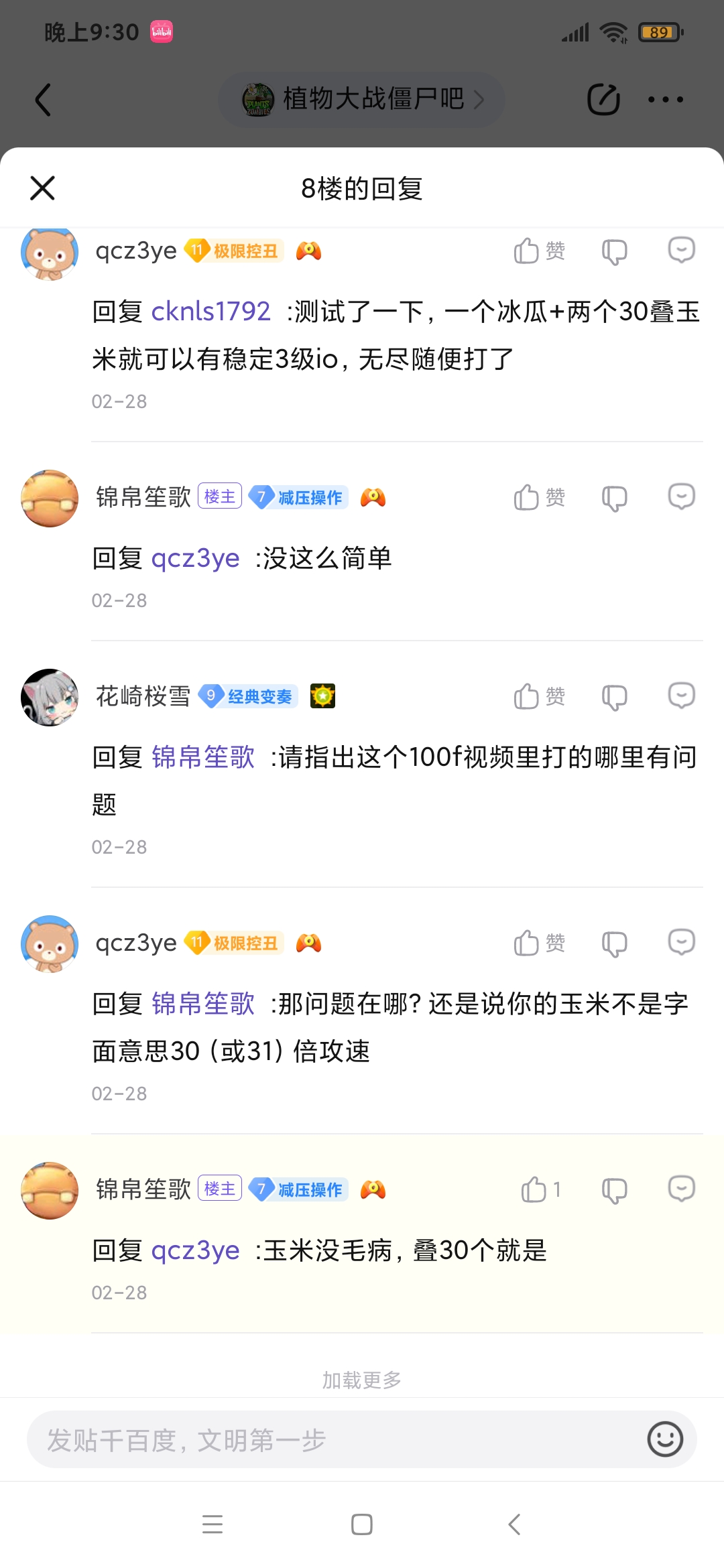The width and height of the screenshot is (724, 1568).
Task: Open the cknls1792 user link
Action: click(x=210, y=312)
